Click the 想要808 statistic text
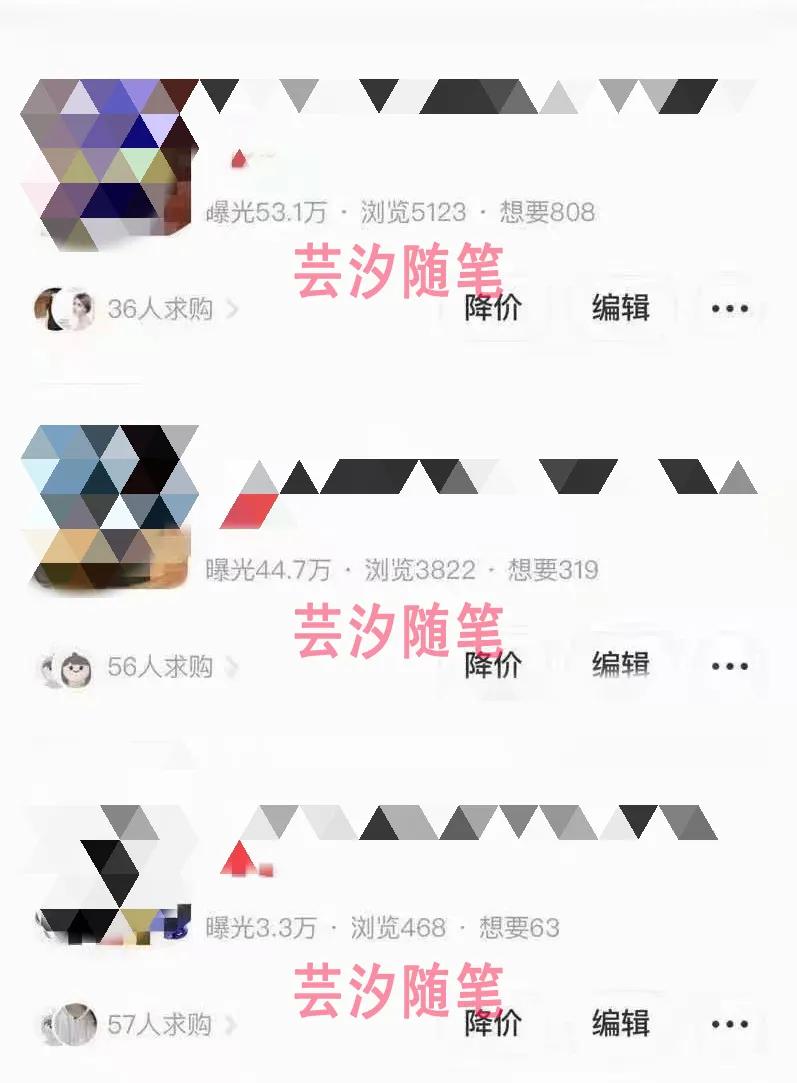 coord(548,210)
